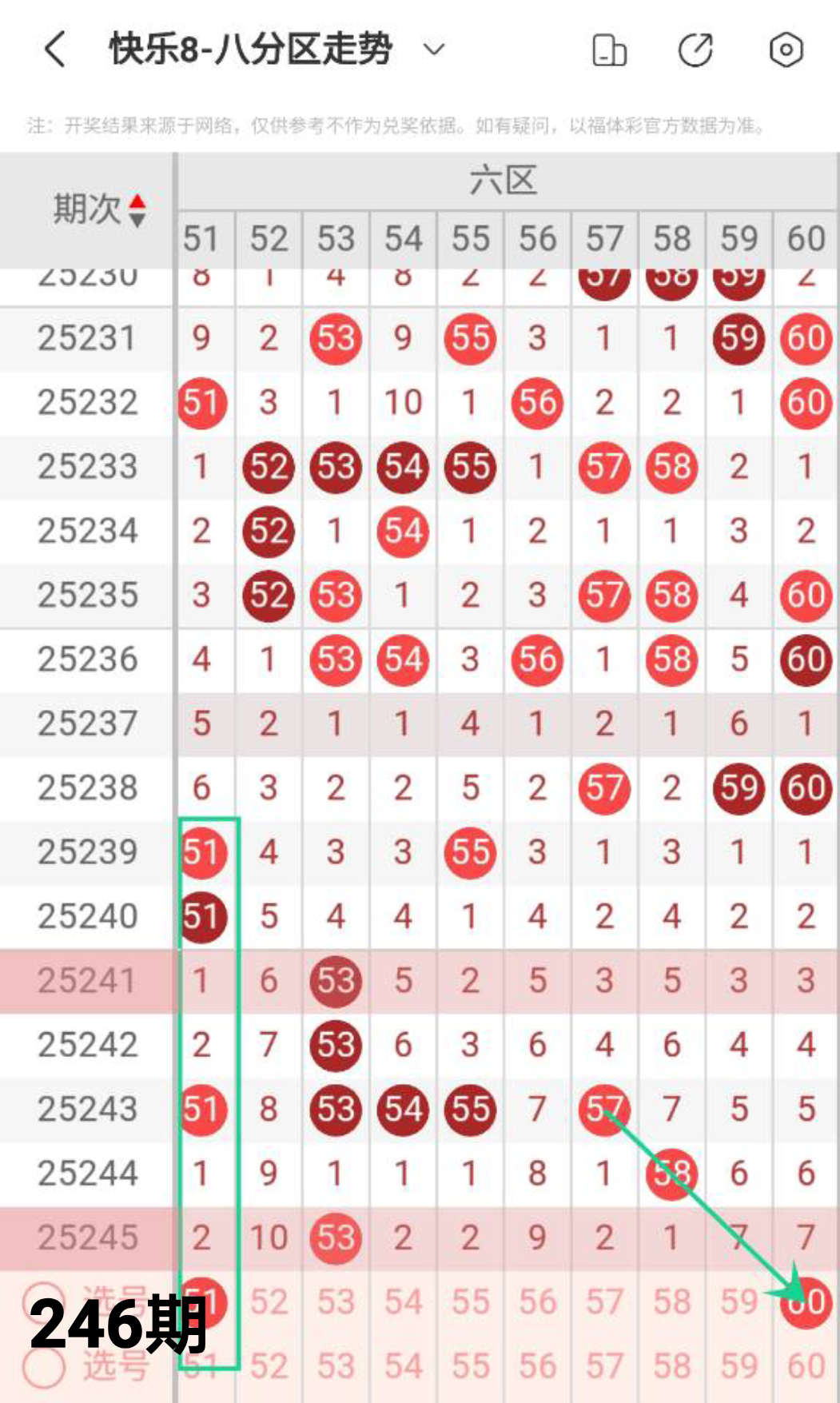Open chart settings via the hexagon icon

tap(786, 50)
